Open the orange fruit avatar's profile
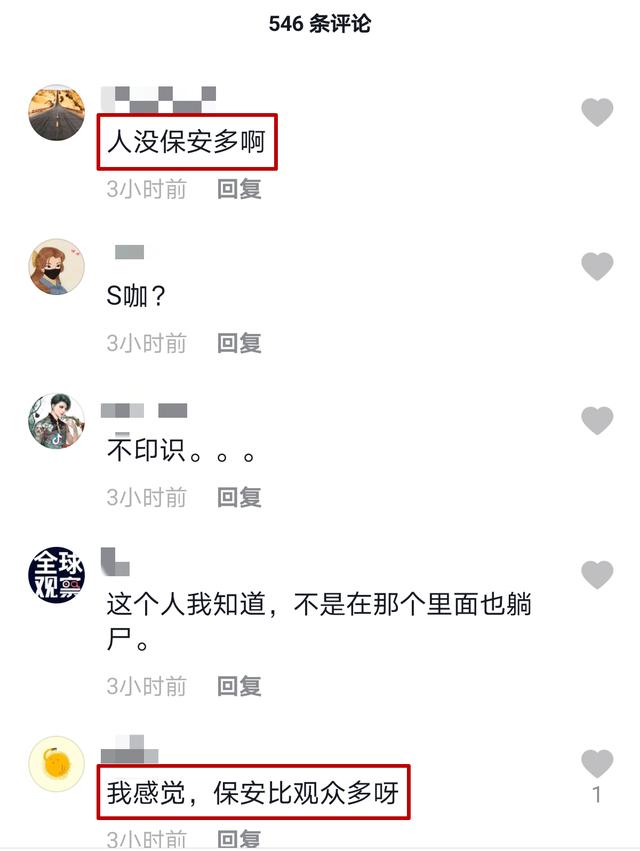The image size is (640, 851). point(56,764)
